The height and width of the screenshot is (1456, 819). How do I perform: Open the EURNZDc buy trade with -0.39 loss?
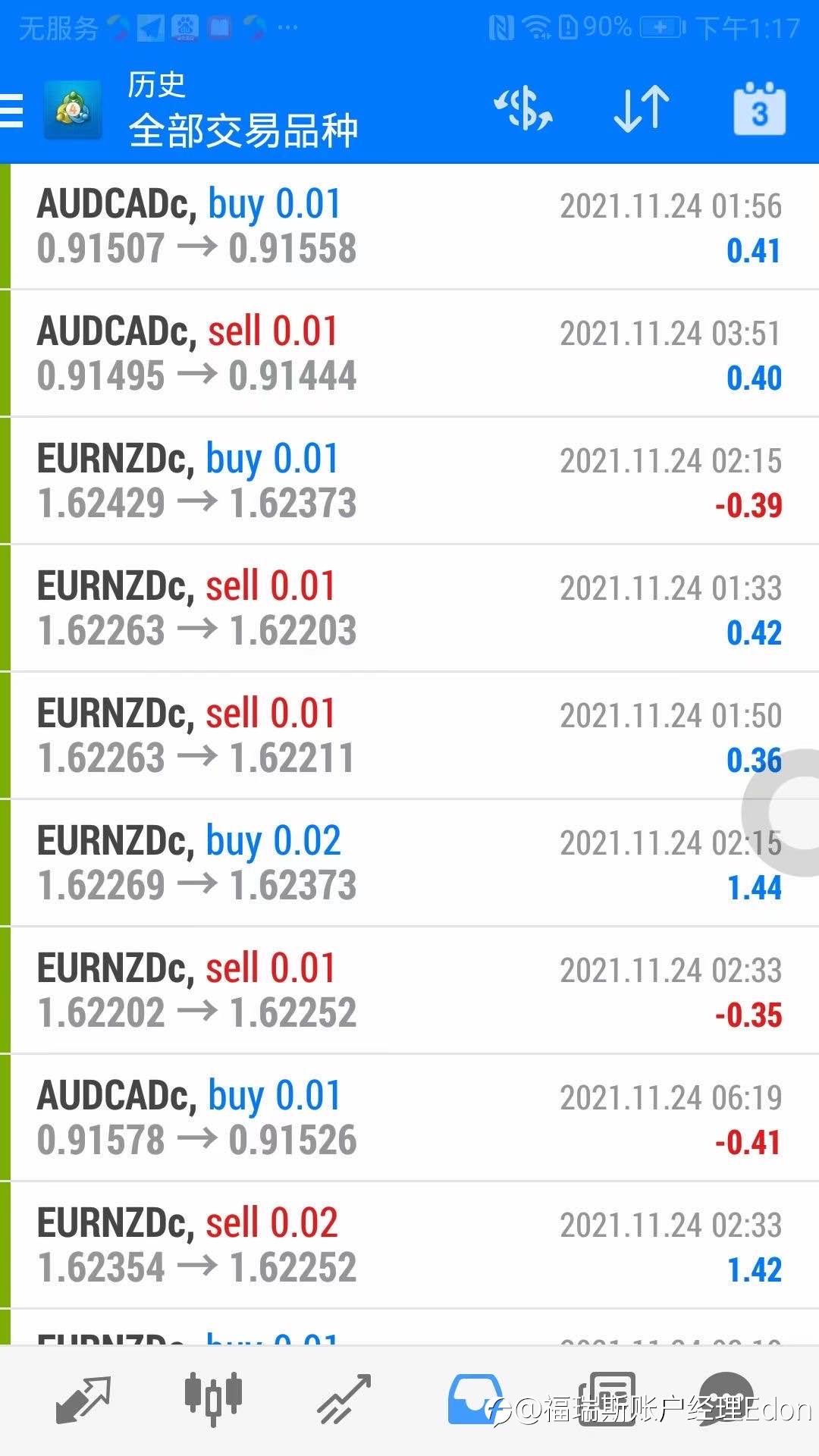pyautogui.click(x=409, y=481)
